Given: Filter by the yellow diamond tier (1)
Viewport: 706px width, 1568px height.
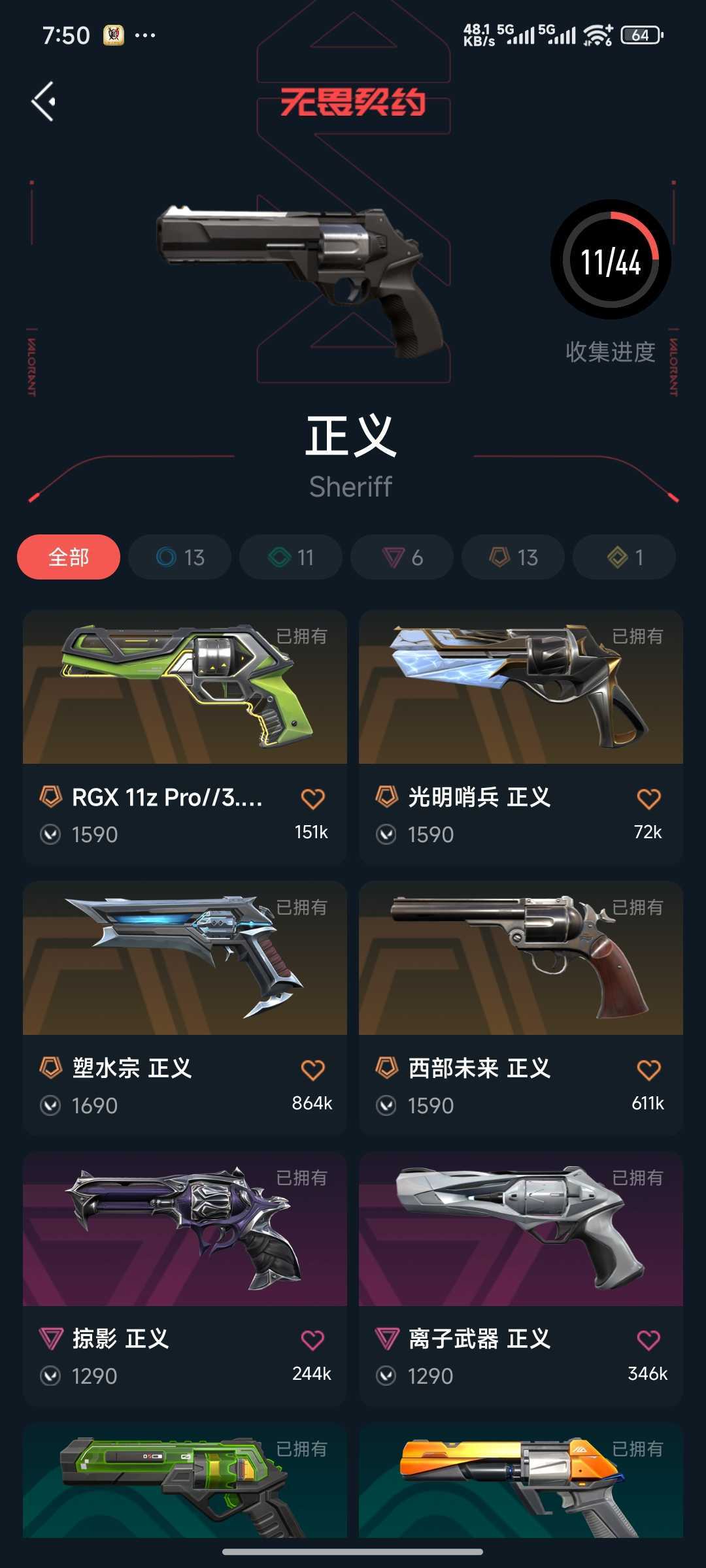Looking at the screenshot, I should (624, 557).
